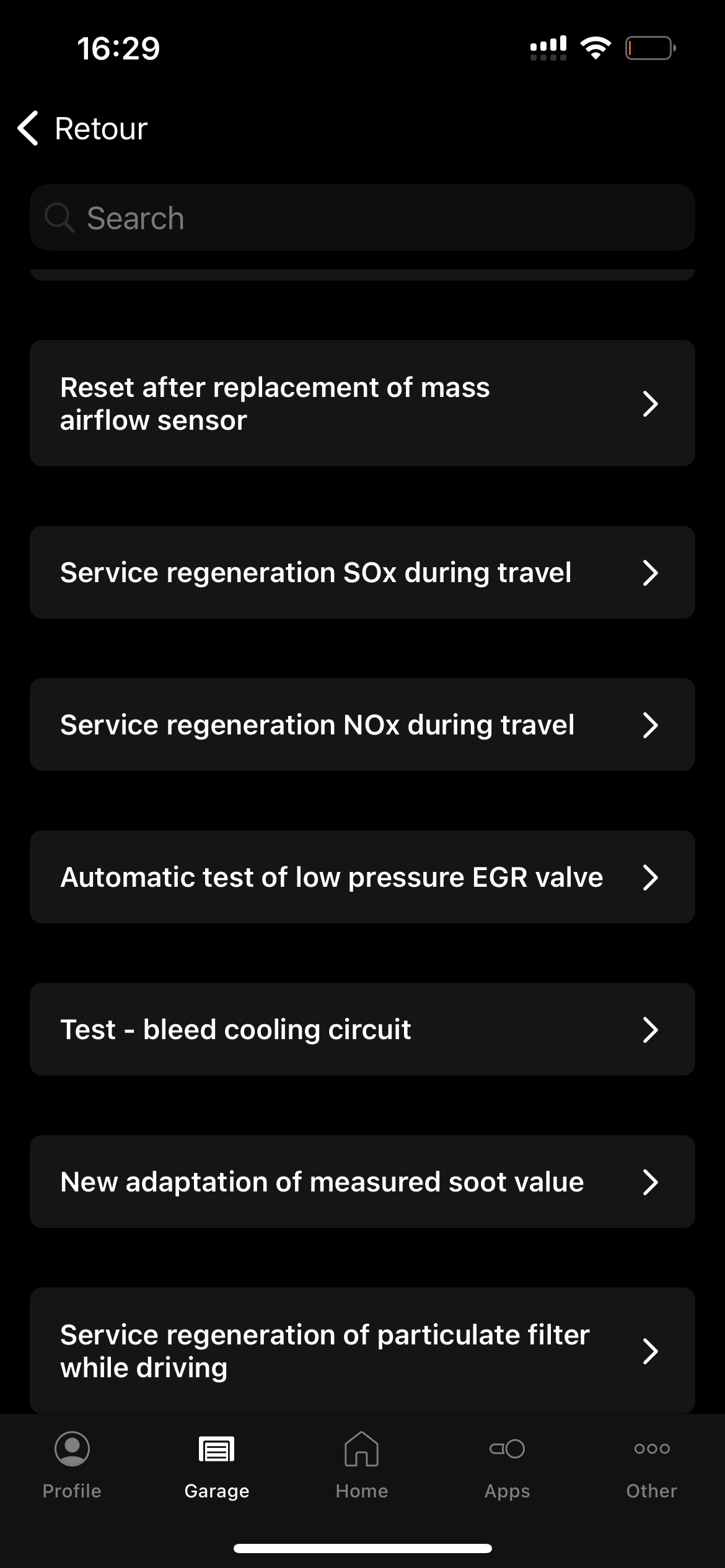Select Service regeneration SOx during travel
This screenshot has height=1568, width=725.
(x=362, y=572)
